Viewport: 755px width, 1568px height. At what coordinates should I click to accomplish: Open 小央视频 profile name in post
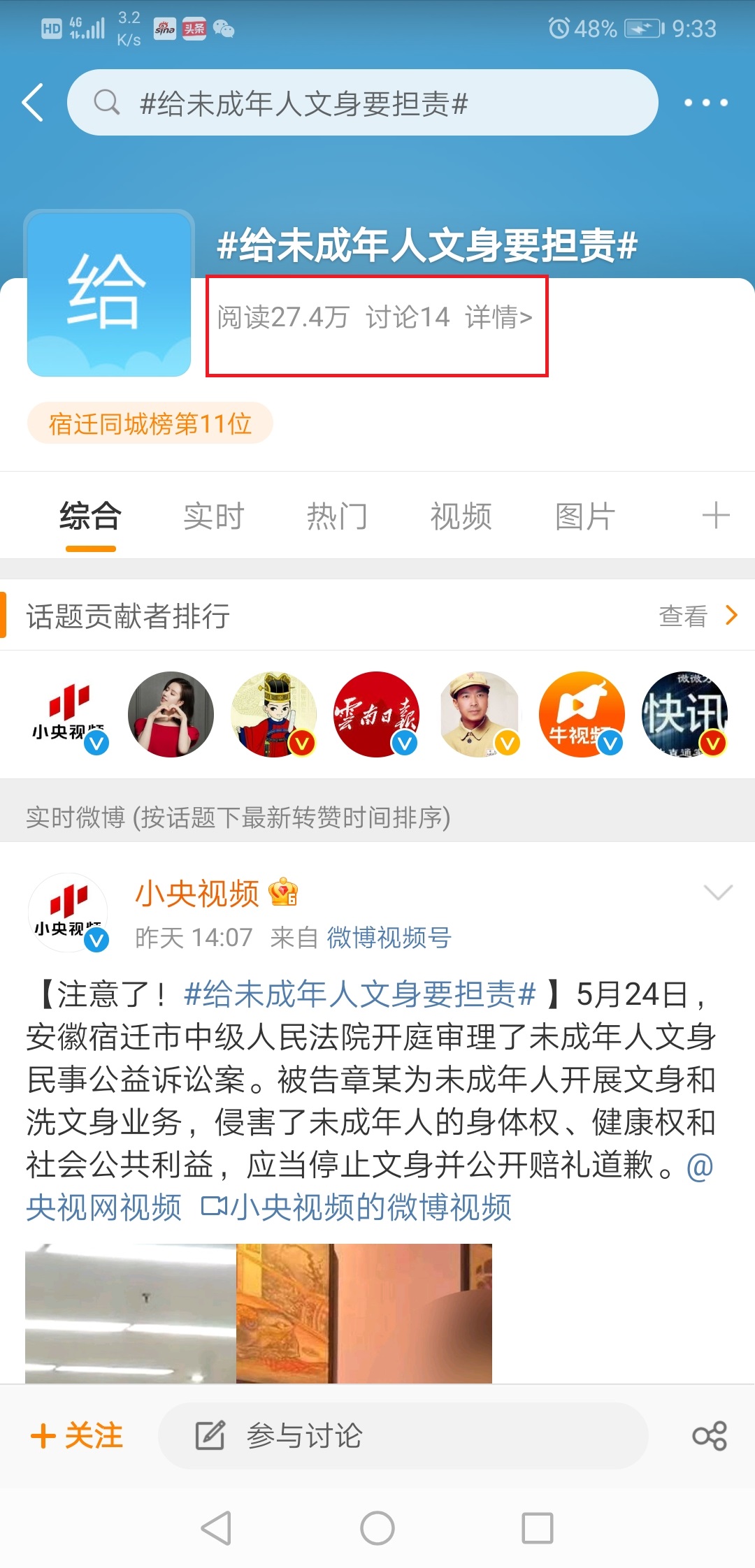[197, 893]
